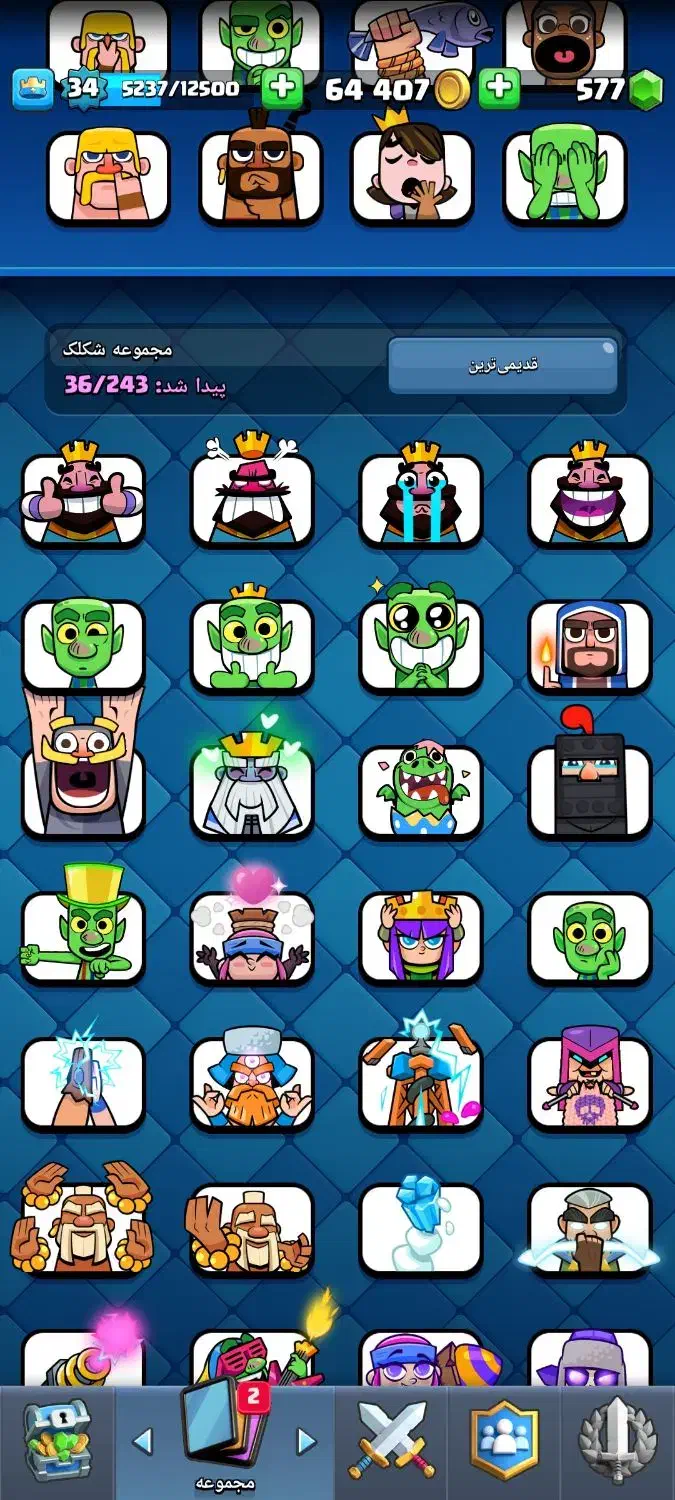This screenshot has width=675, height=1500.
Task: Tap the right arrow beside the مجموعه tab
Action: (x=306, y=1441)
